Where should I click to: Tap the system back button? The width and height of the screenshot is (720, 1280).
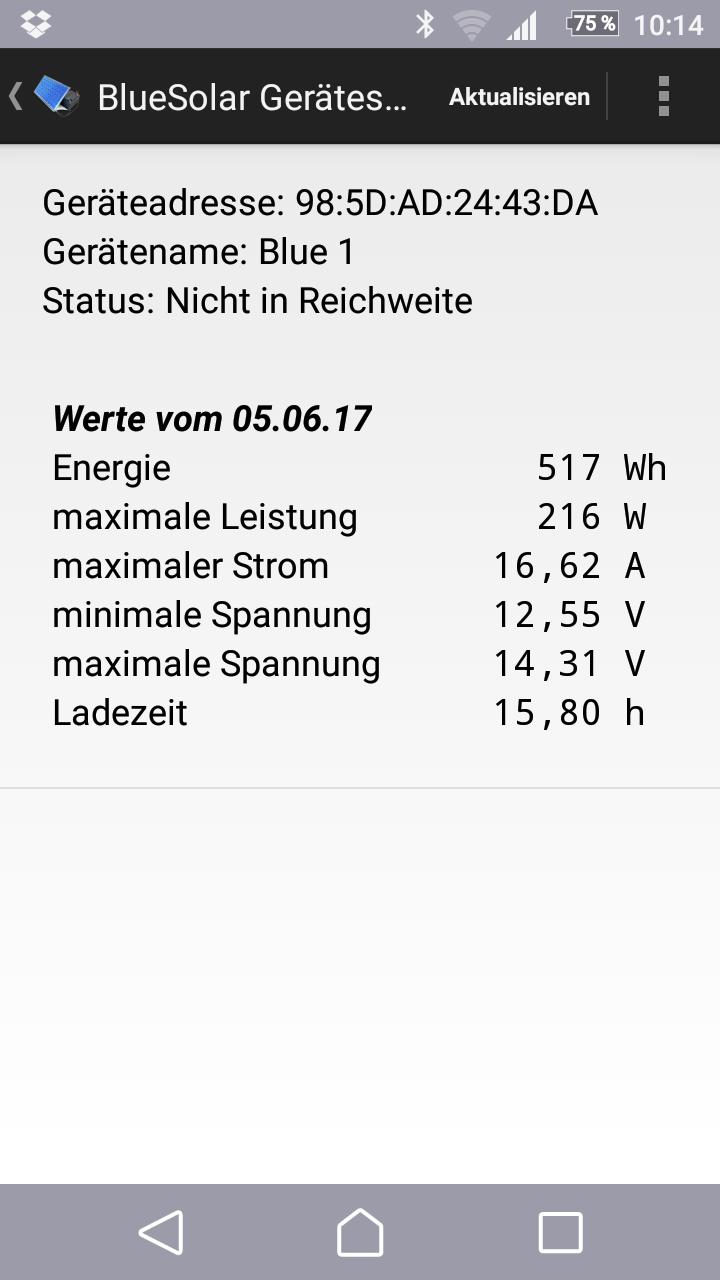[x=160, y=1232]
